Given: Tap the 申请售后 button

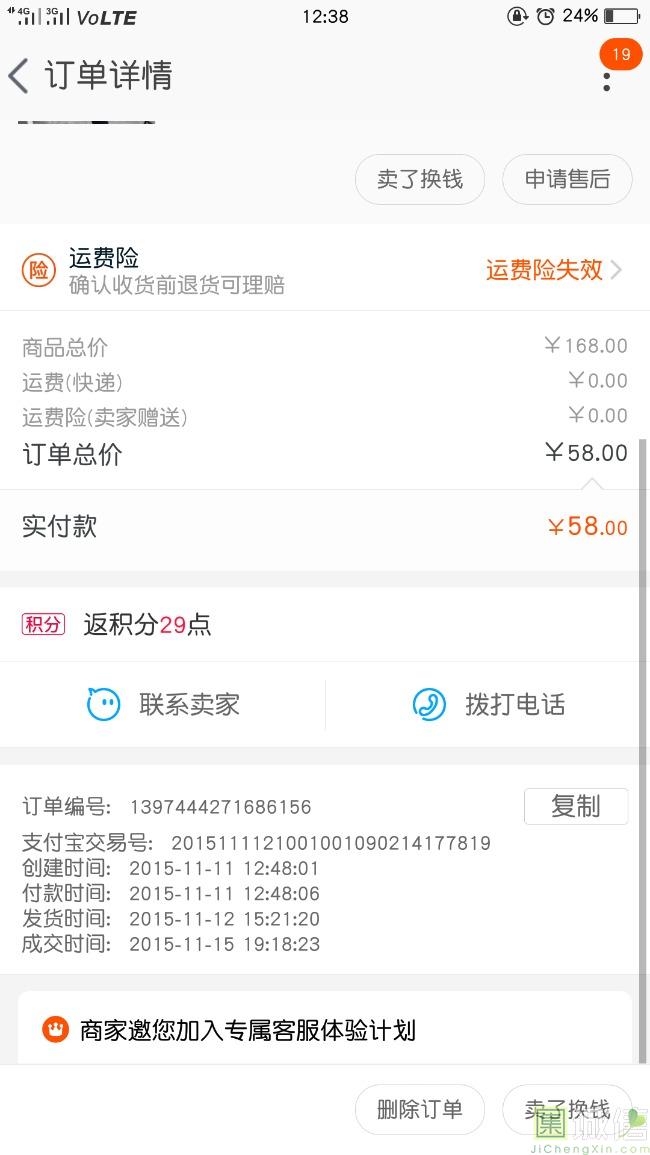Looking at the screenshot, I should click(567, 179).
